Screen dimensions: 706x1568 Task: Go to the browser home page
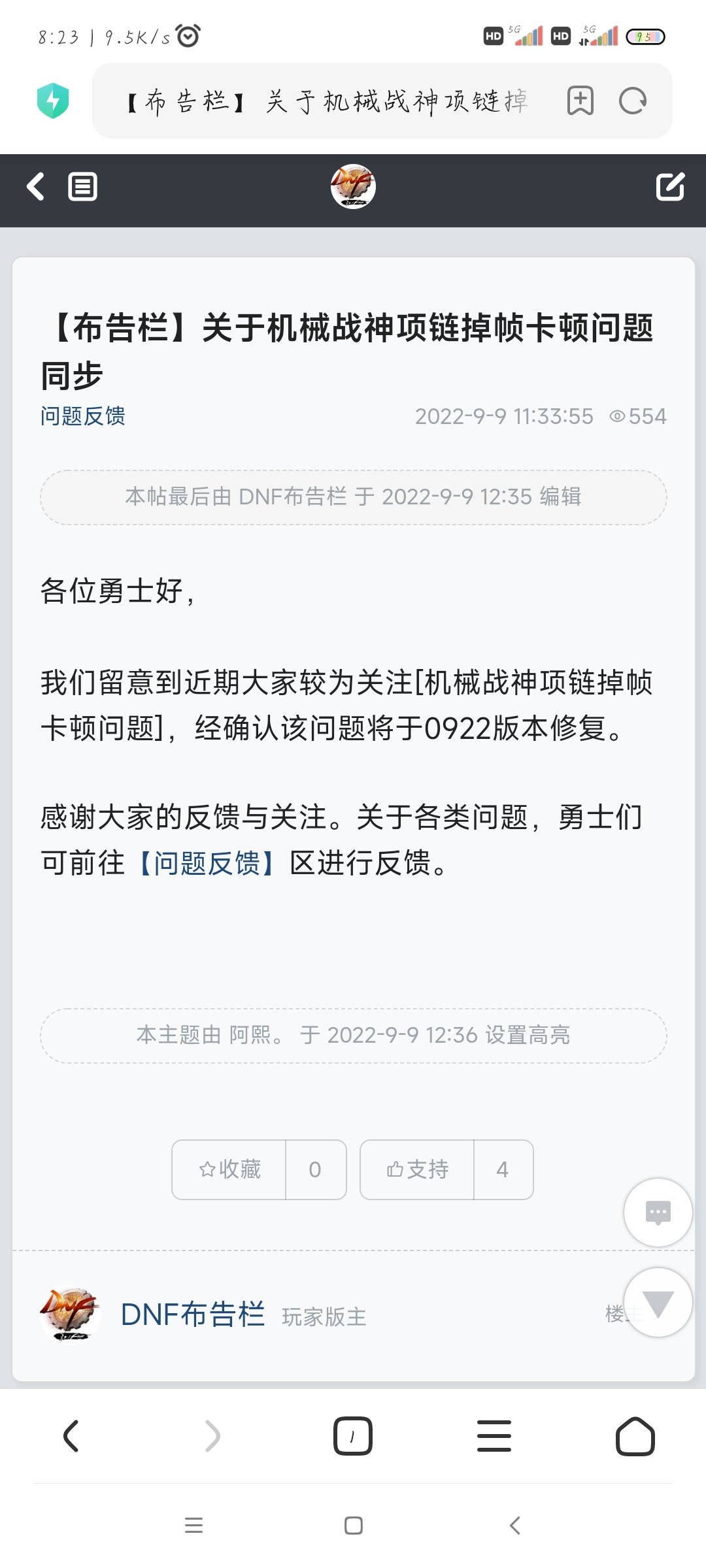click(635, 1436)
